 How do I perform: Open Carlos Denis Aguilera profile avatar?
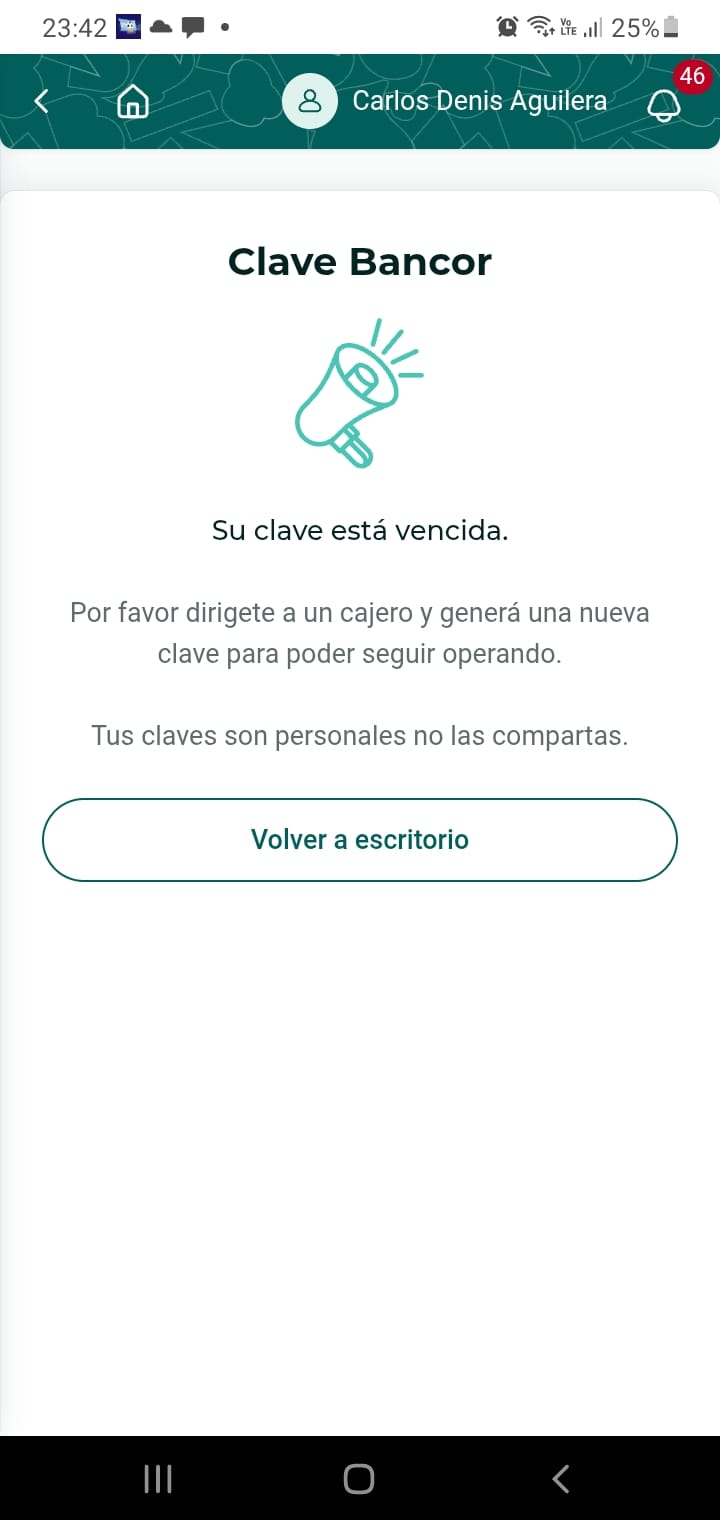coord(310,101)
